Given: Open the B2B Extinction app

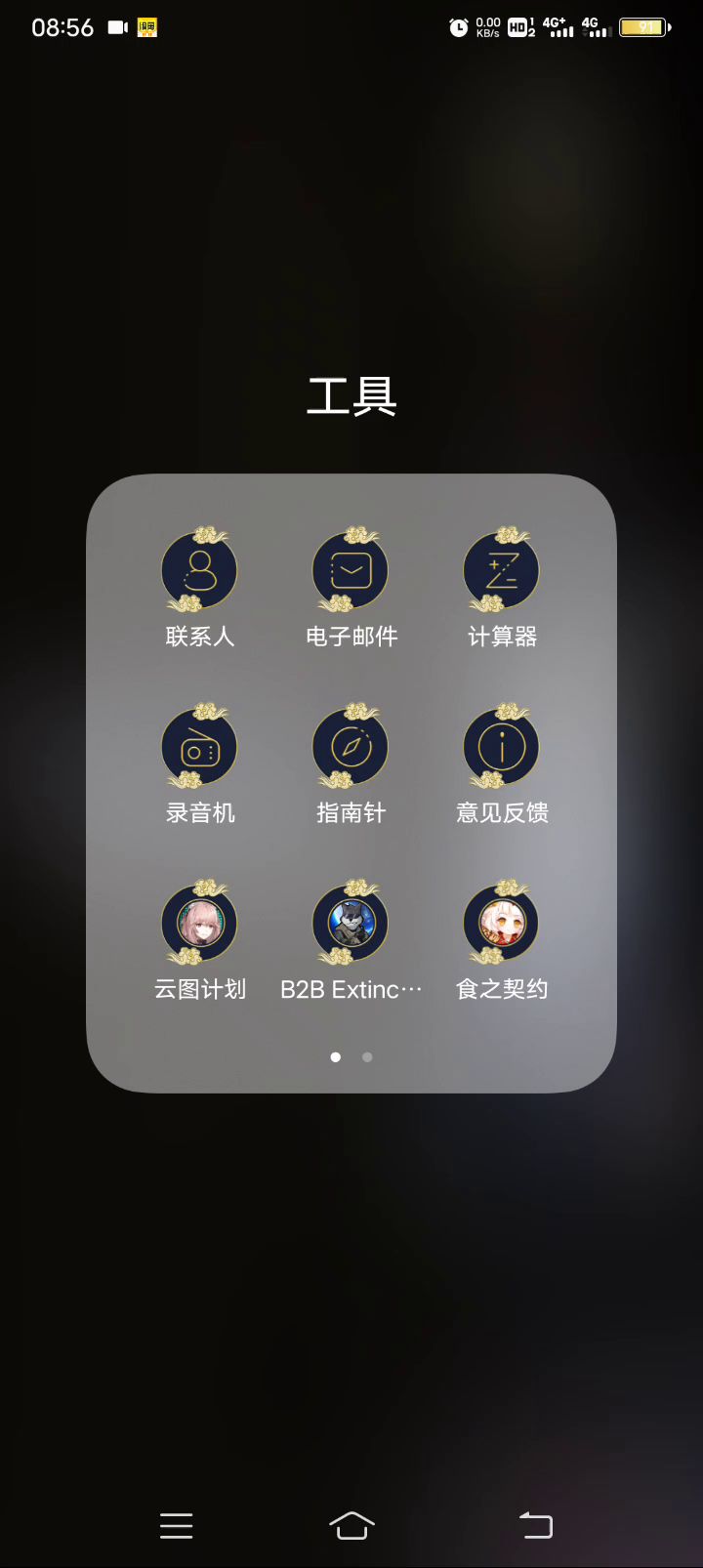Looking at the screenshot, I should click(x=351, y=925).
